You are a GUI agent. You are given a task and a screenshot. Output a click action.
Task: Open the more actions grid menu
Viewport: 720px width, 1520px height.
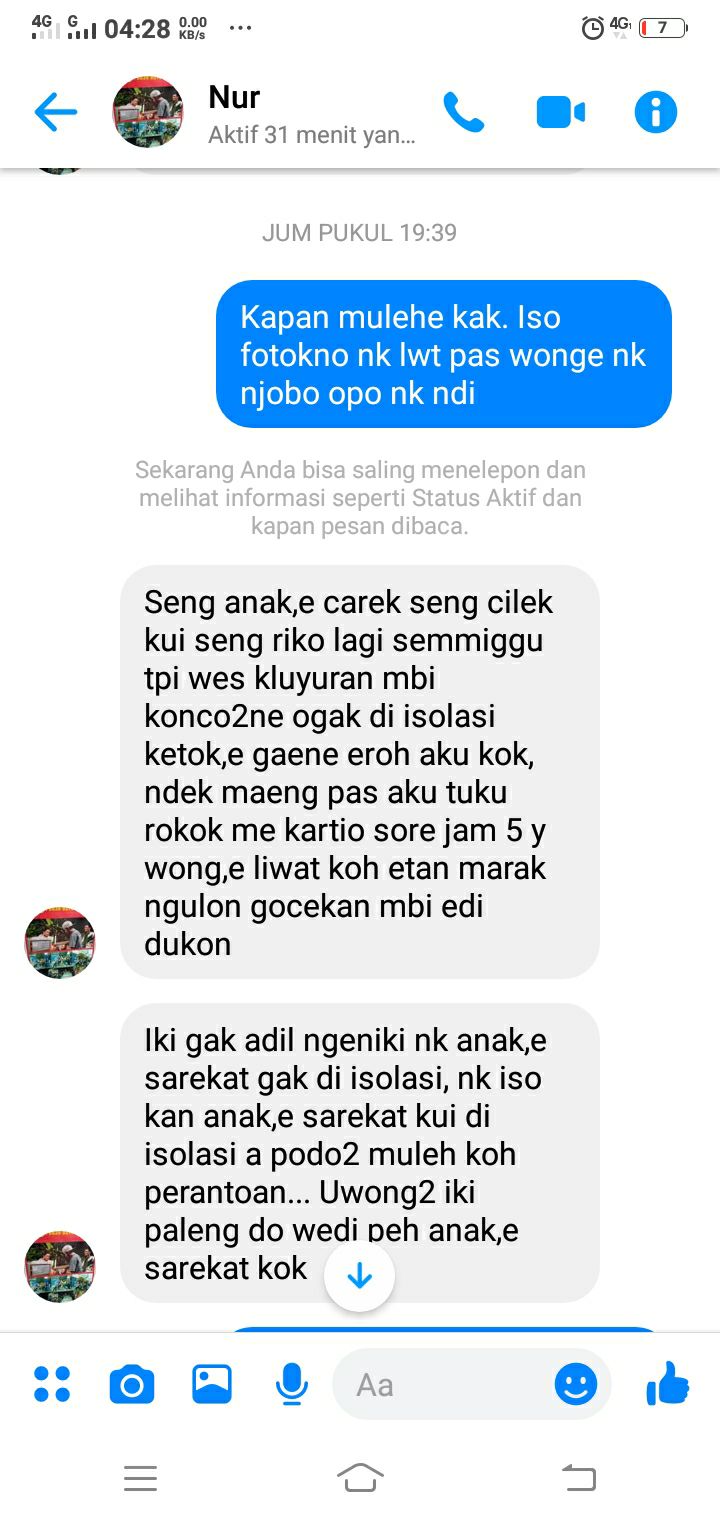(x=52, y=1384)
